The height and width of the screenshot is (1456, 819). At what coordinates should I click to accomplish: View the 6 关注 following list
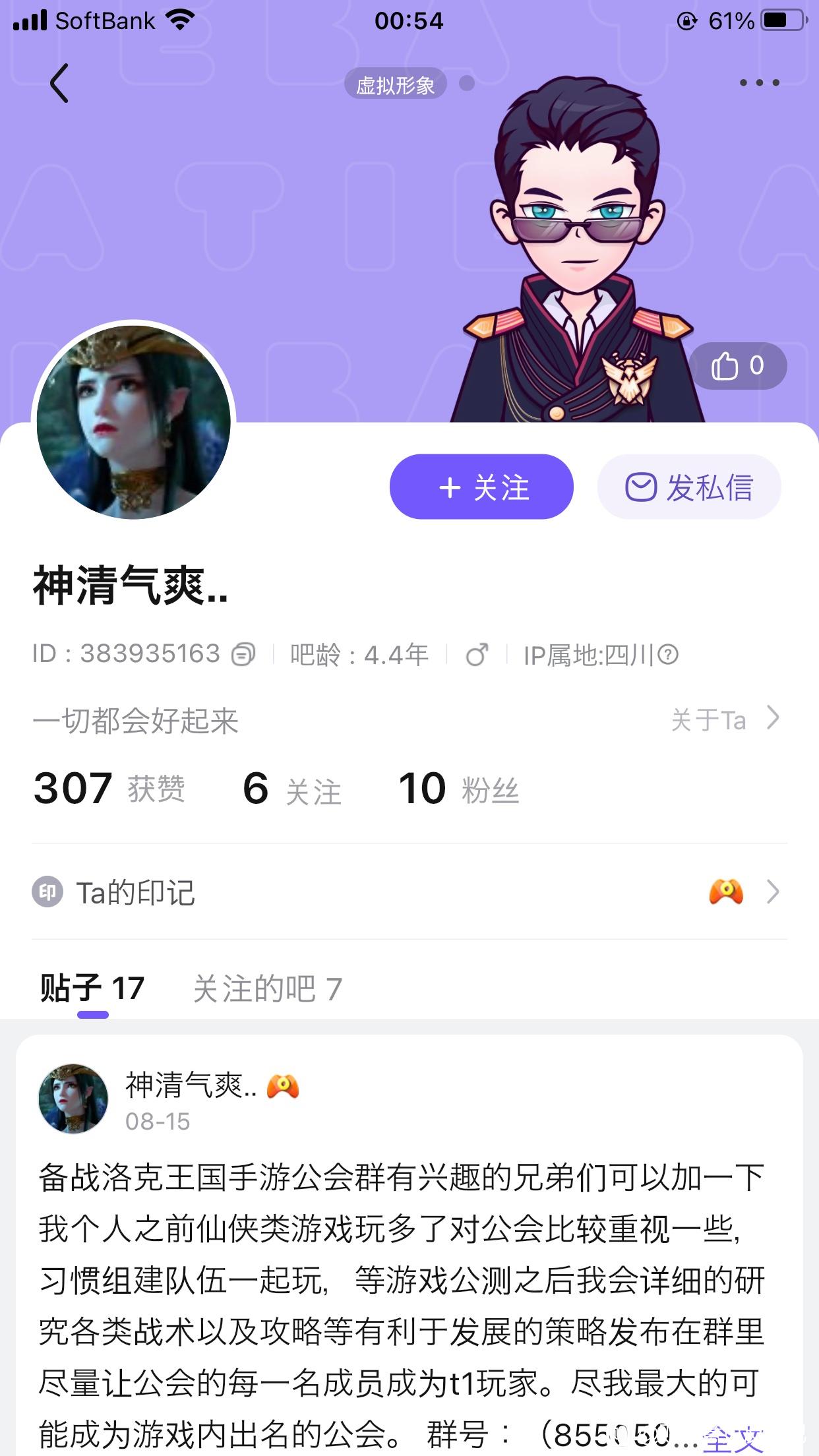coord(291,789)
